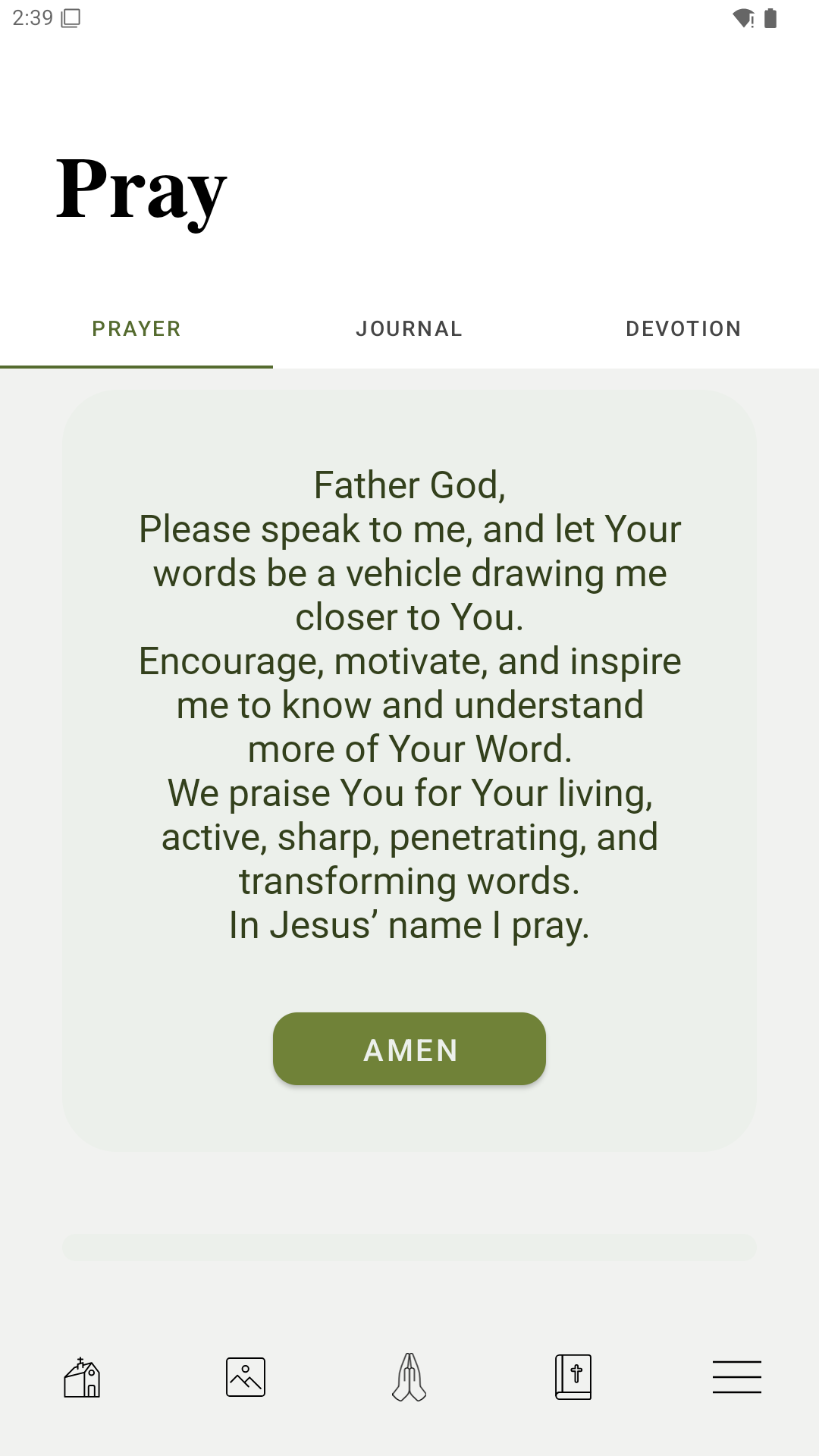Screen dimensions: 819x1456
Task: Open the Bible book icon
Action: coord(573,1377)
